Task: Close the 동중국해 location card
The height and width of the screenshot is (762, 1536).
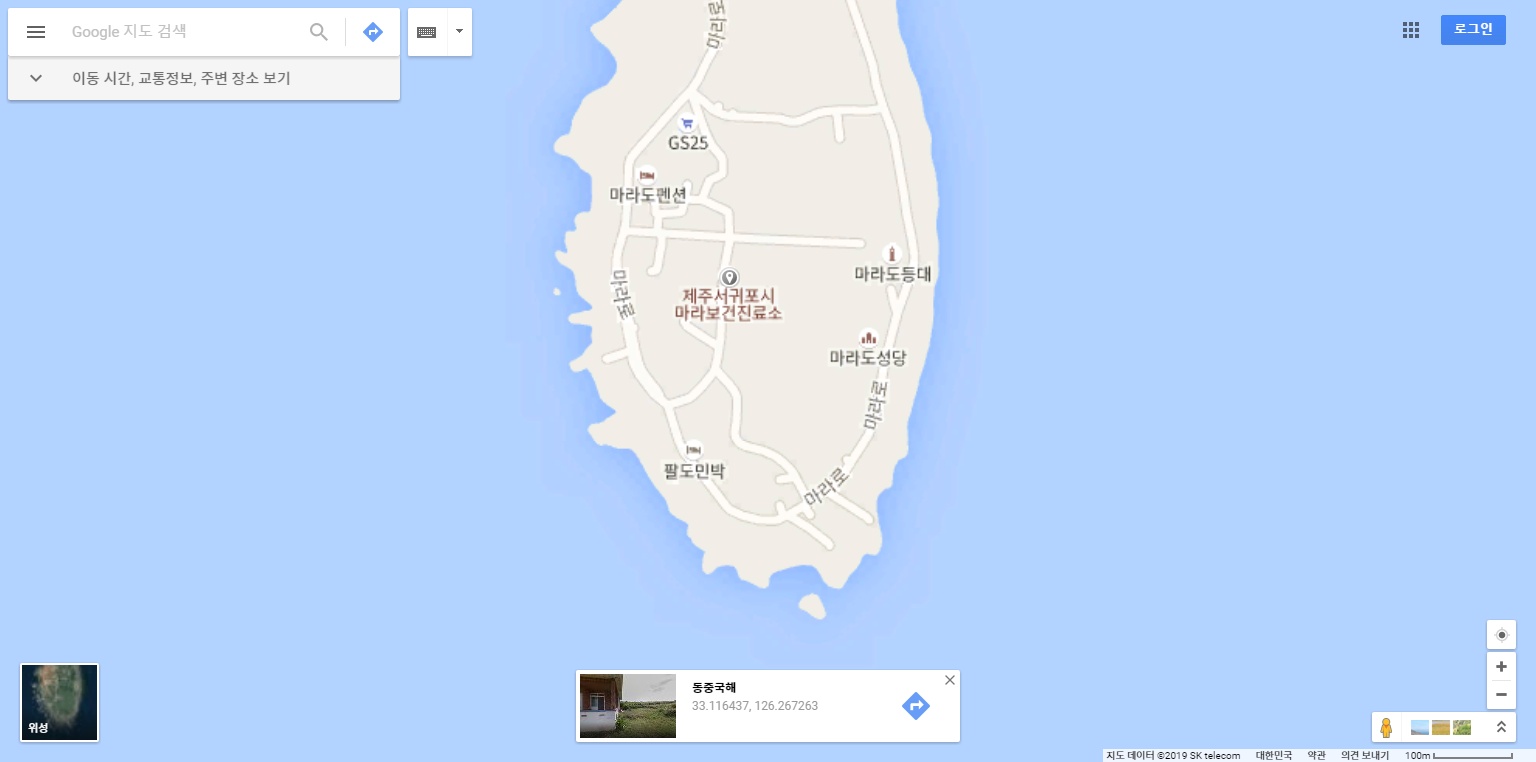Action: [950, 680]
